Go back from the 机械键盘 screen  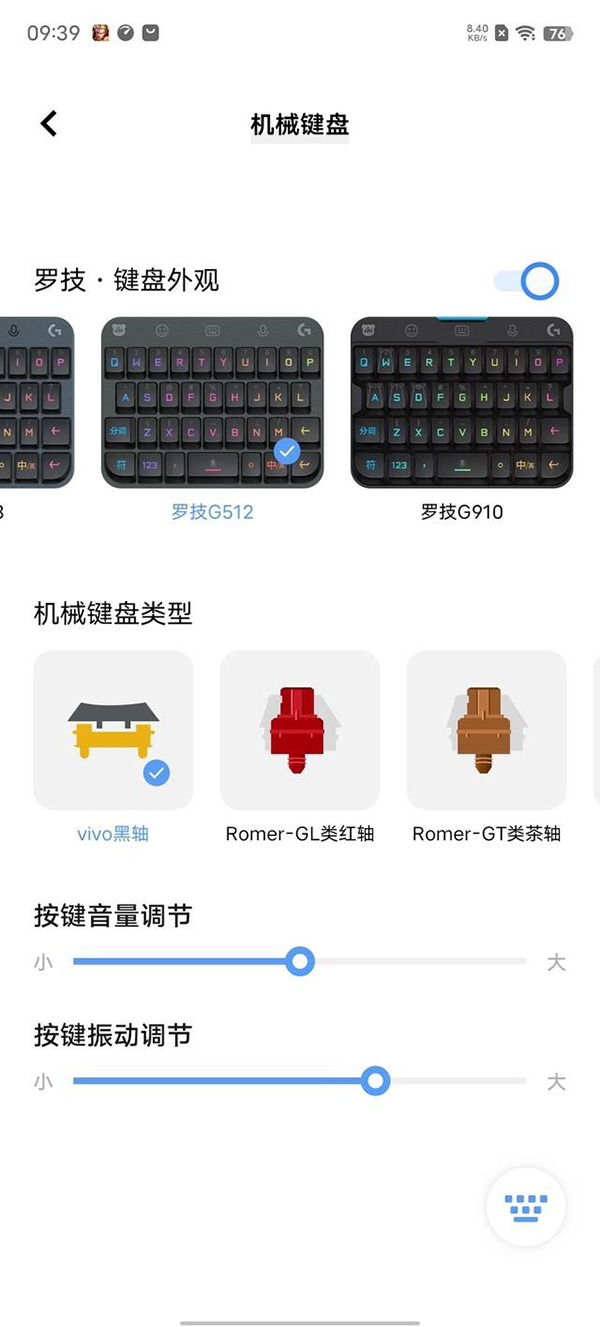click(49, 123)
